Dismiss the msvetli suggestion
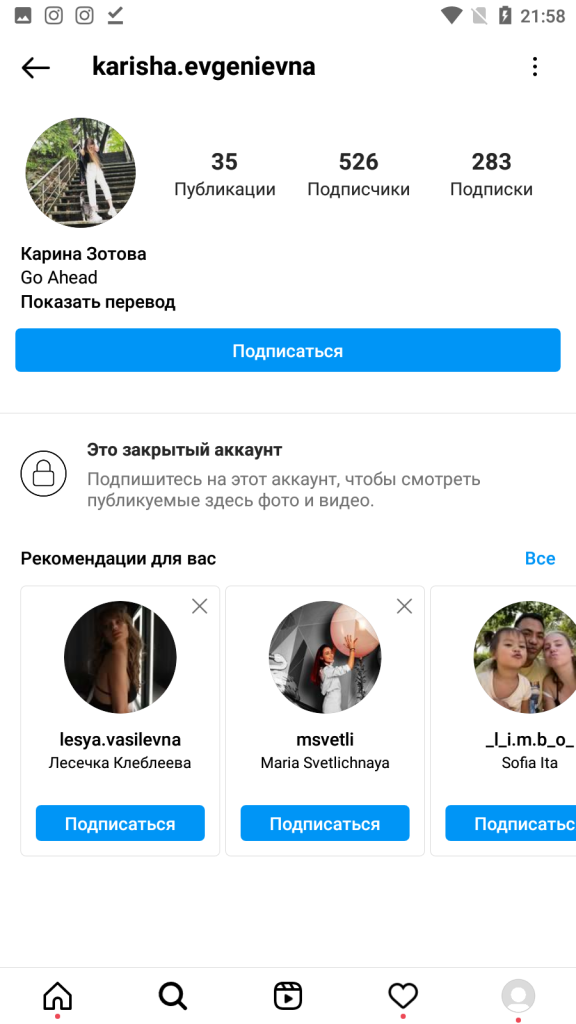Image resolution: width=576 pixels, height=1024 pixels. click(404, 607)
